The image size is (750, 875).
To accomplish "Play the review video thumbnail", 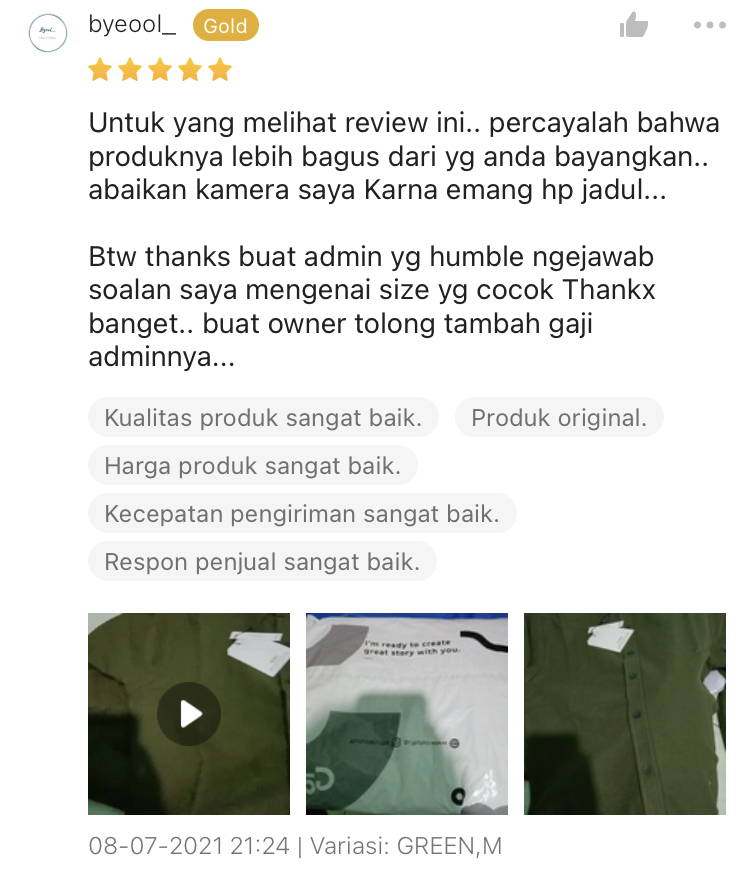I will tap(189, 713).
